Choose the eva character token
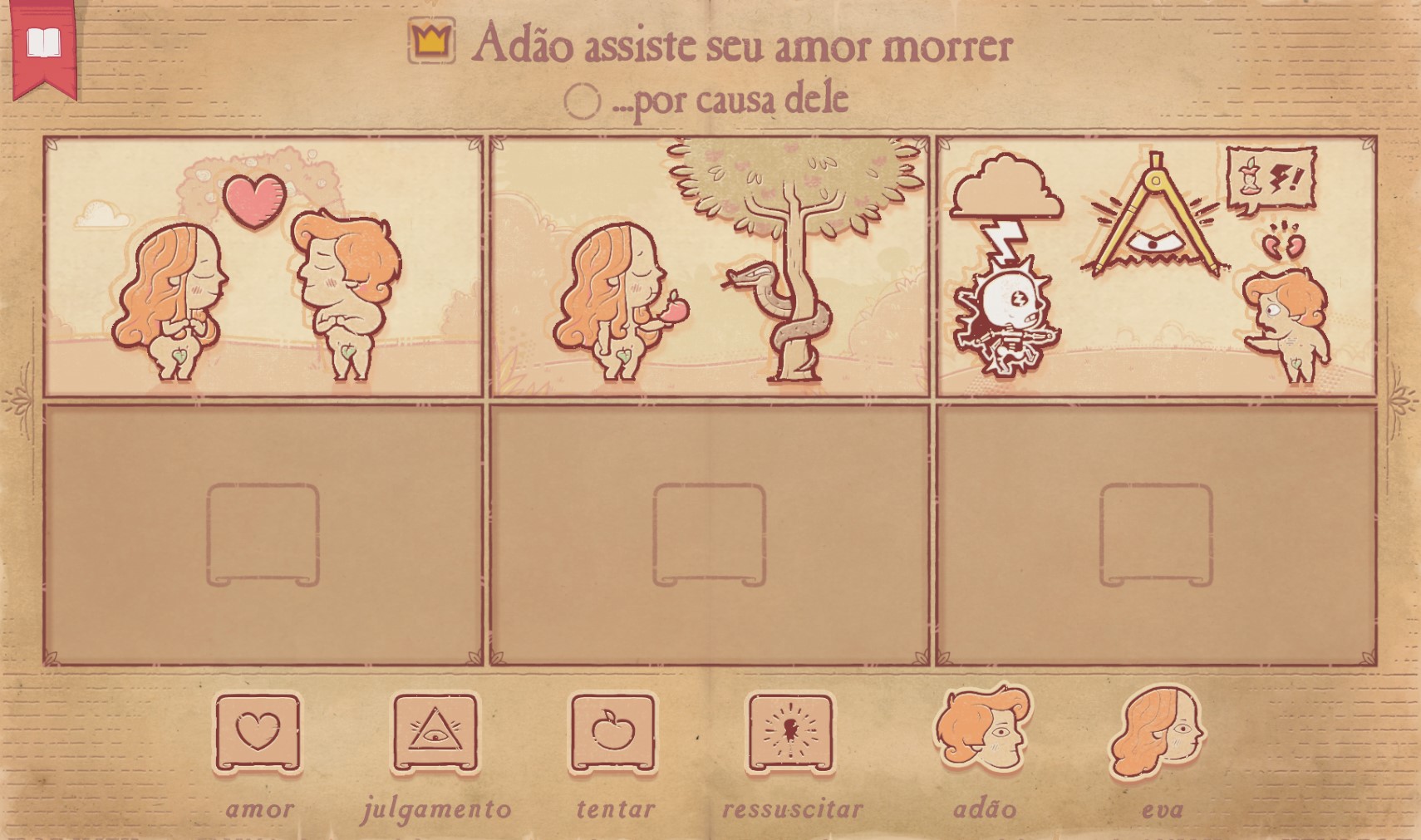 1158,731
